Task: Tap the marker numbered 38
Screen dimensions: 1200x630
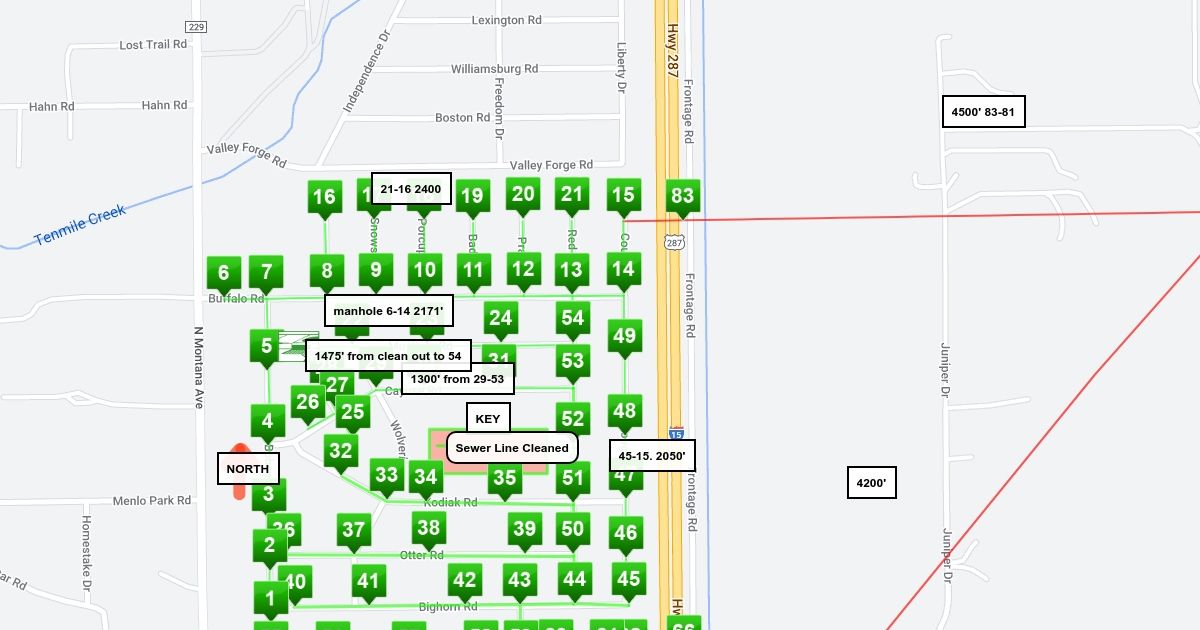Action: [x=428, y=527]
